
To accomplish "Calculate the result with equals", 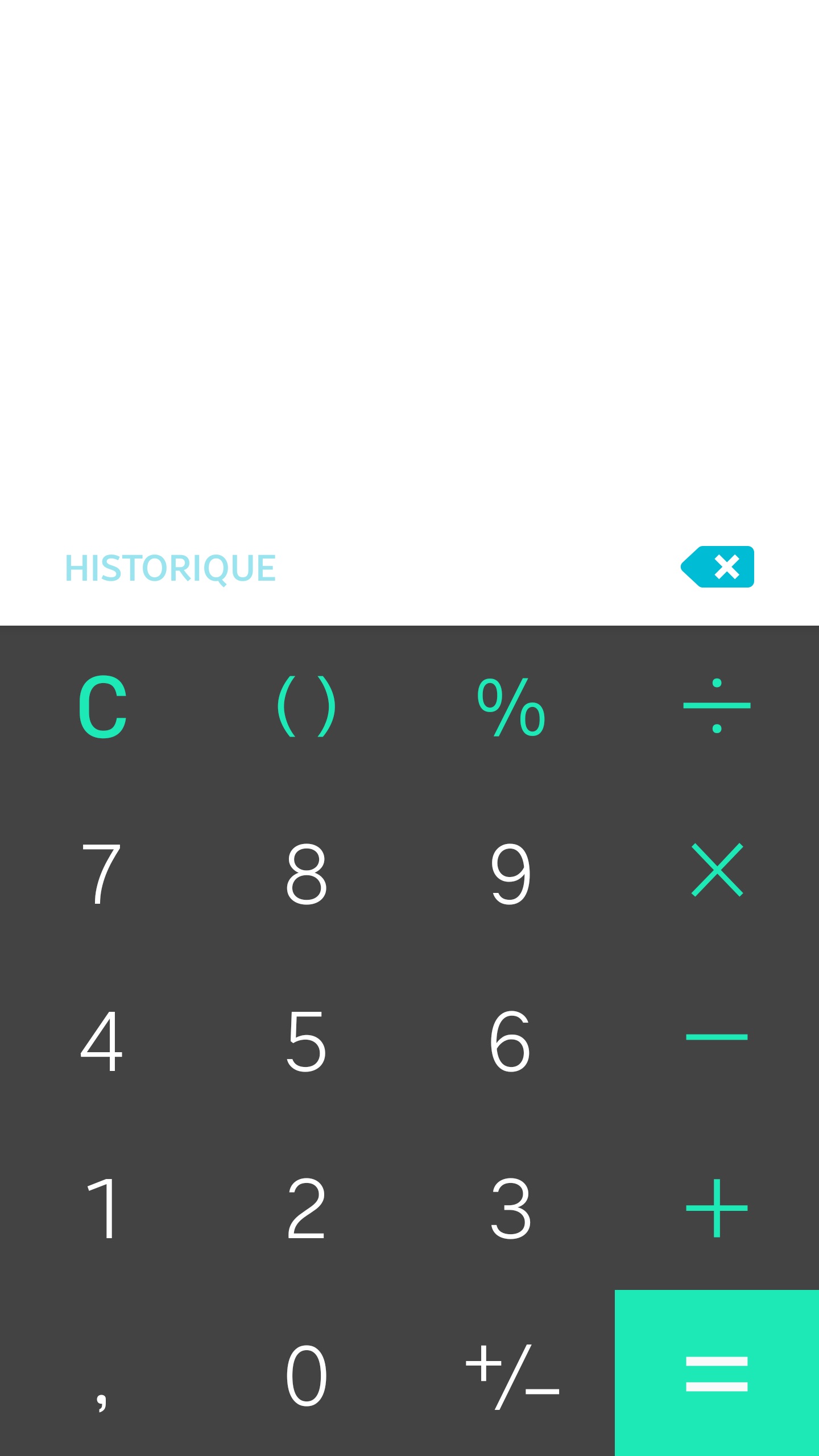I will (717, 1373).
